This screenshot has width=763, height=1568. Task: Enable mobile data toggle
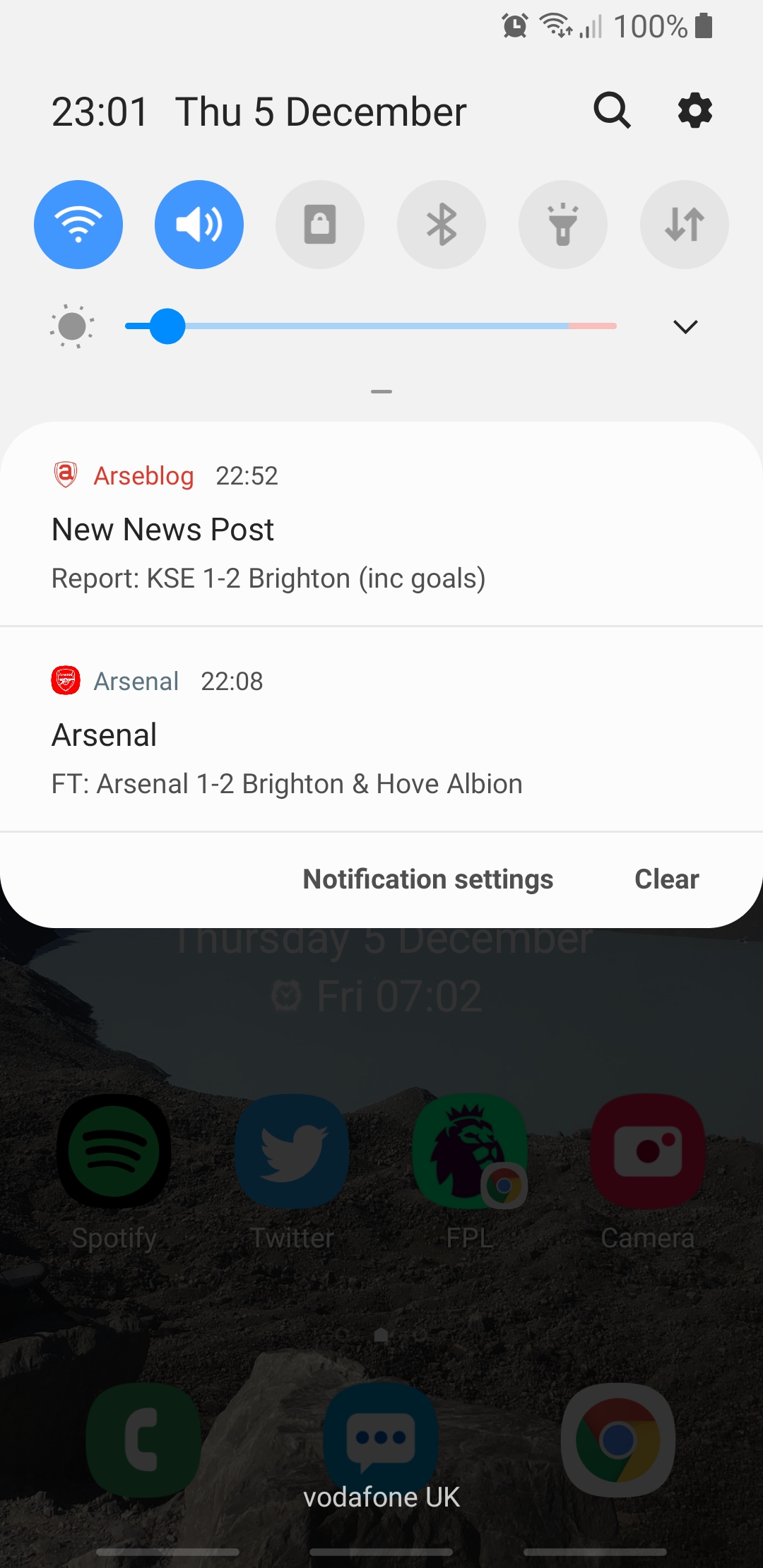[685, 225]
